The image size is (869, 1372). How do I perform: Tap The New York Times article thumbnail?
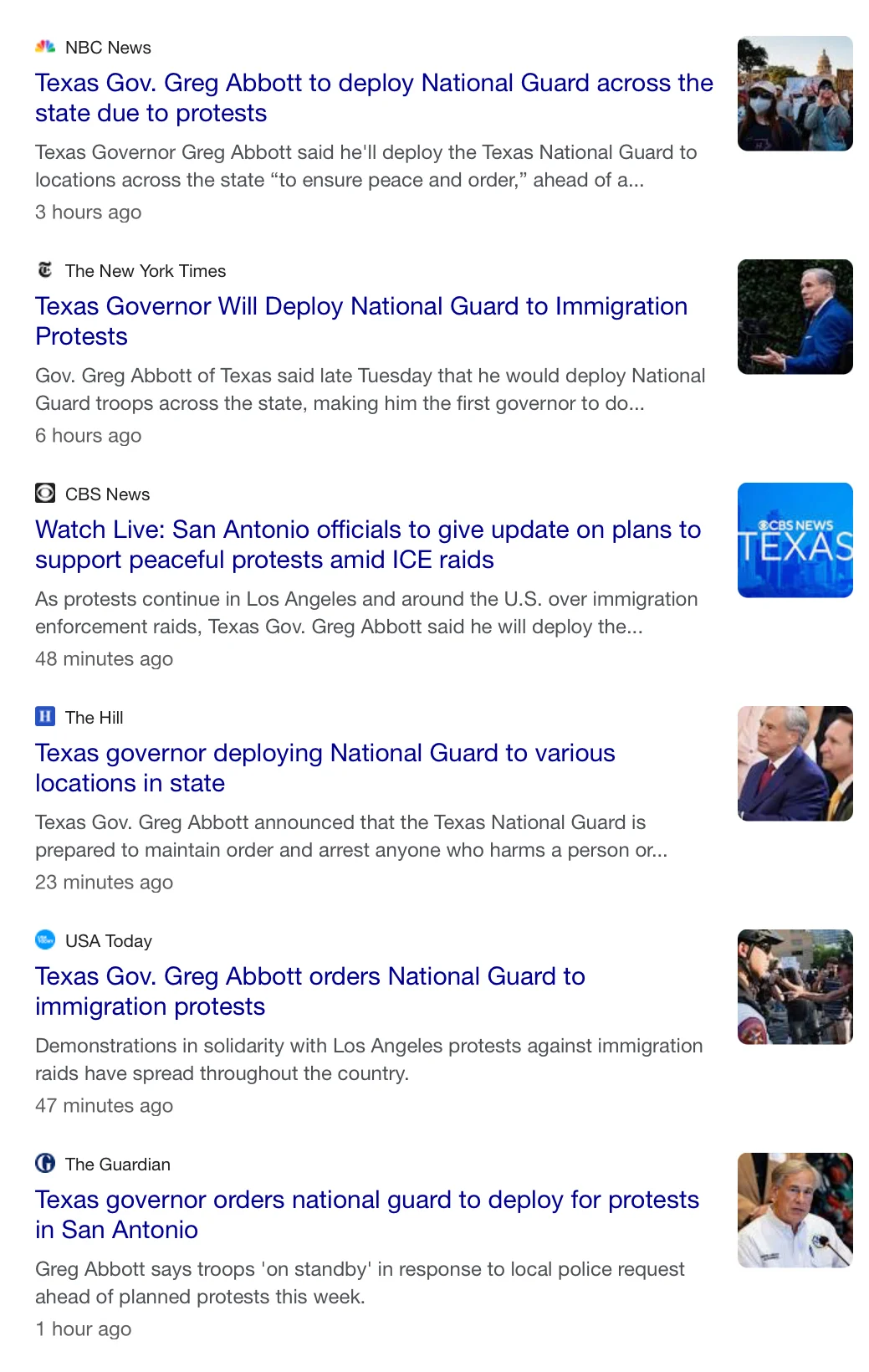pyautogui.click(x=795, y=317)
